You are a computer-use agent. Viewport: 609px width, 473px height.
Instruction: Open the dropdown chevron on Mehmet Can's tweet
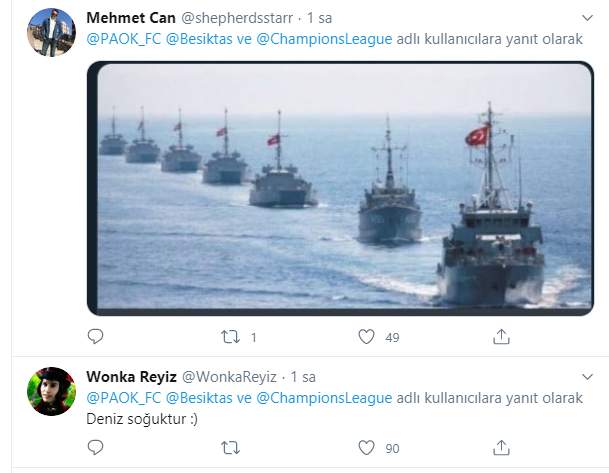coord(588,18)
